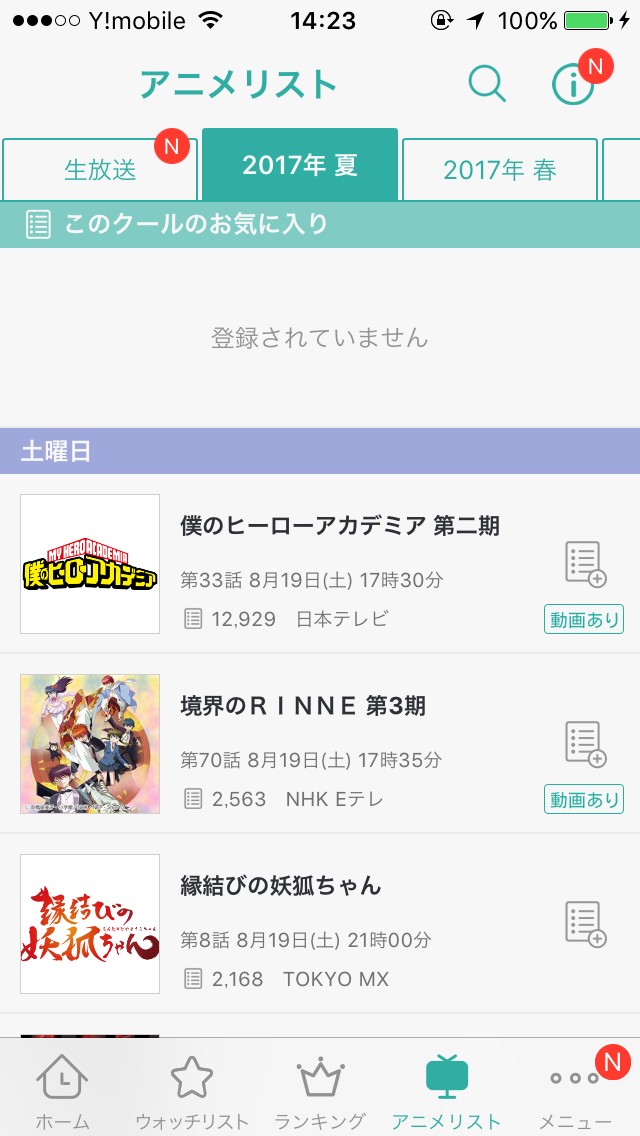Open 縁結びの妖狐ちゃん entry
640x1136 pixels.
[x=281, y=886]
